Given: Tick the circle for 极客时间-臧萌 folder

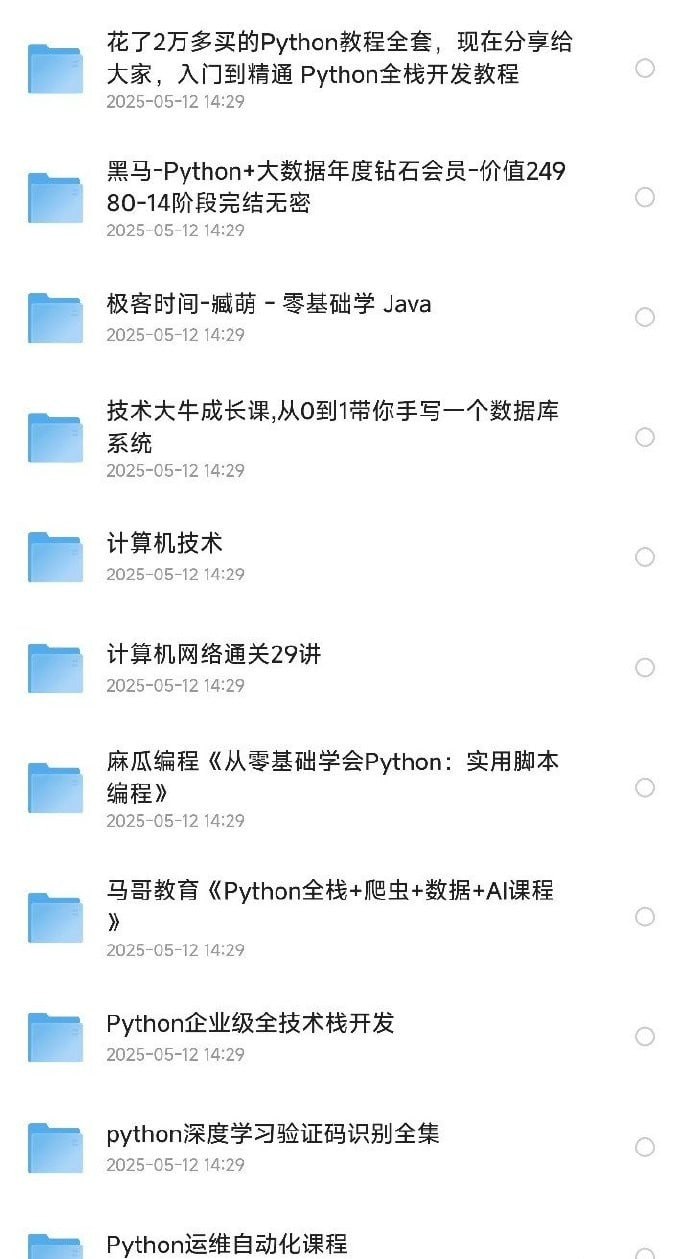Looking at the screenshot, I should [x=645, y=317].
